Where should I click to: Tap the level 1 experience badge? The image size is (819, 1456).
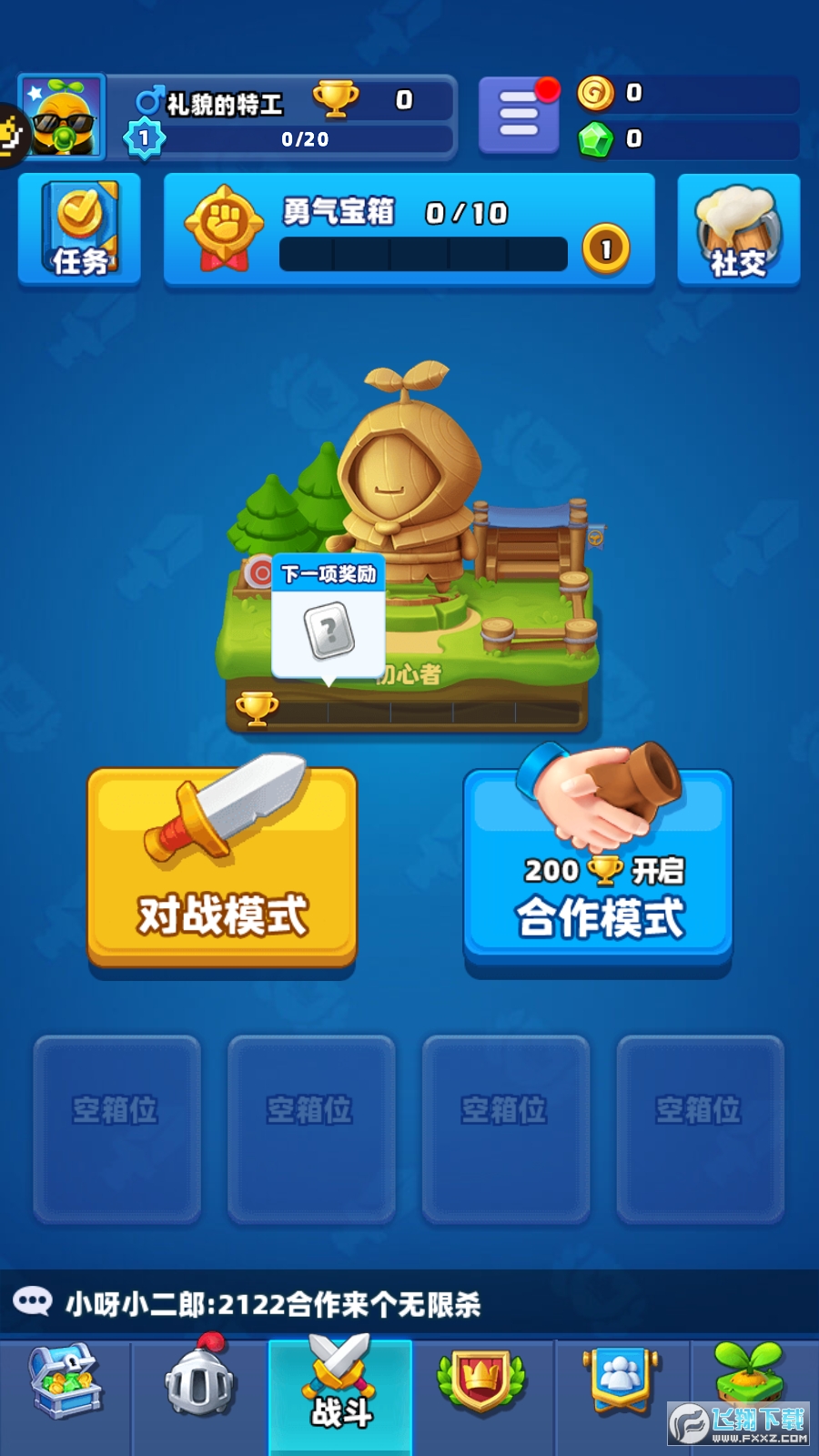point(141,138)
